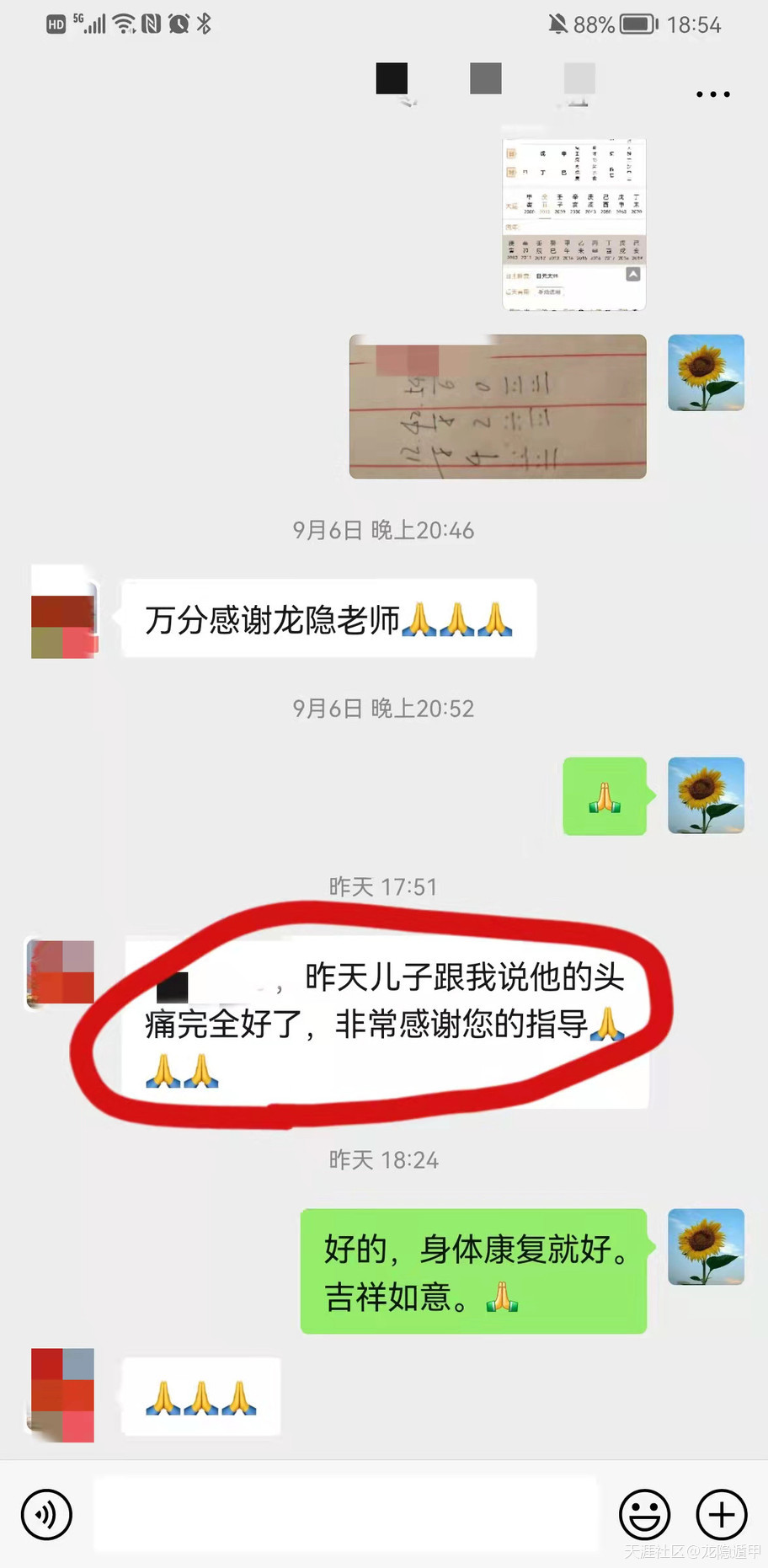Open the chart screenshot image message
Viewport: 768px width, 1568px height.
click(x=574, y=224)
